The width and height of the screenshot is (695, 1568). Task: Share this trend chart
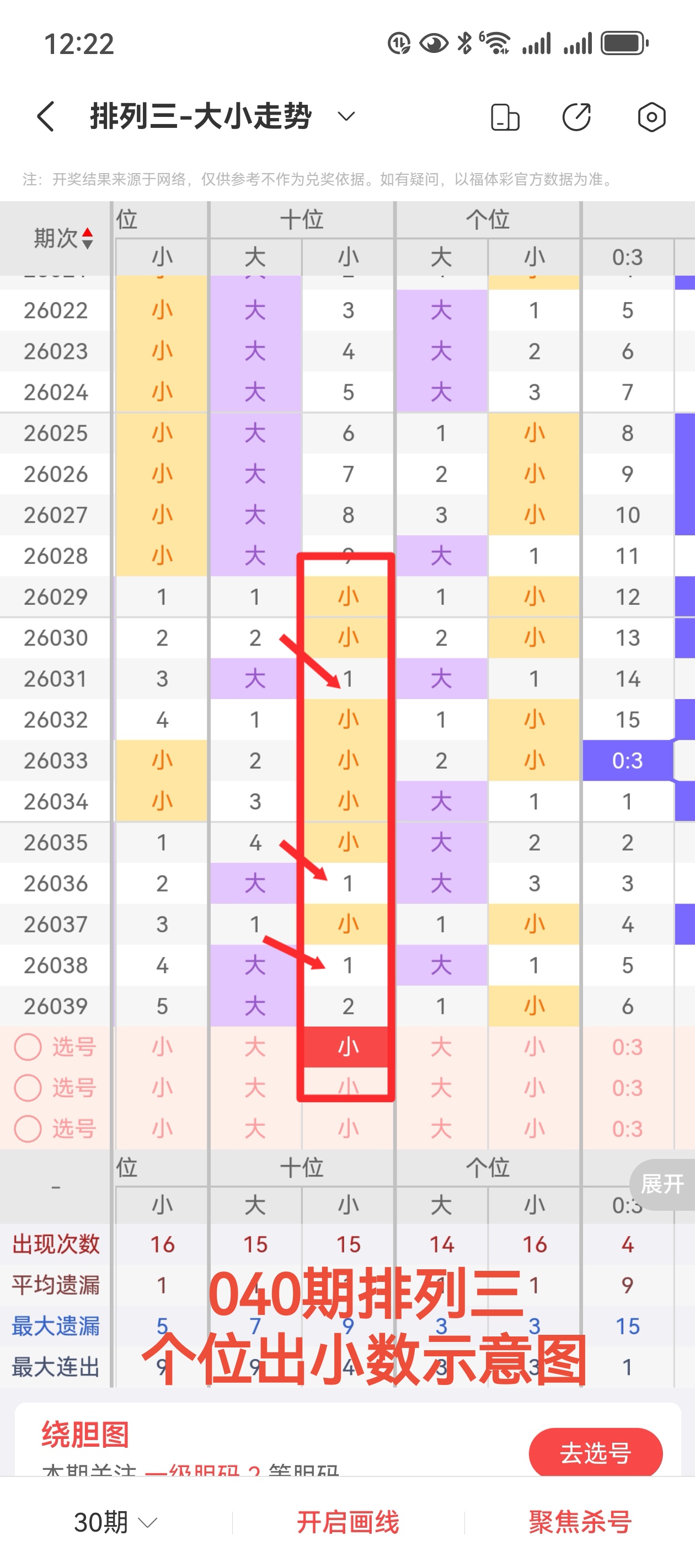tap(576, 117)
